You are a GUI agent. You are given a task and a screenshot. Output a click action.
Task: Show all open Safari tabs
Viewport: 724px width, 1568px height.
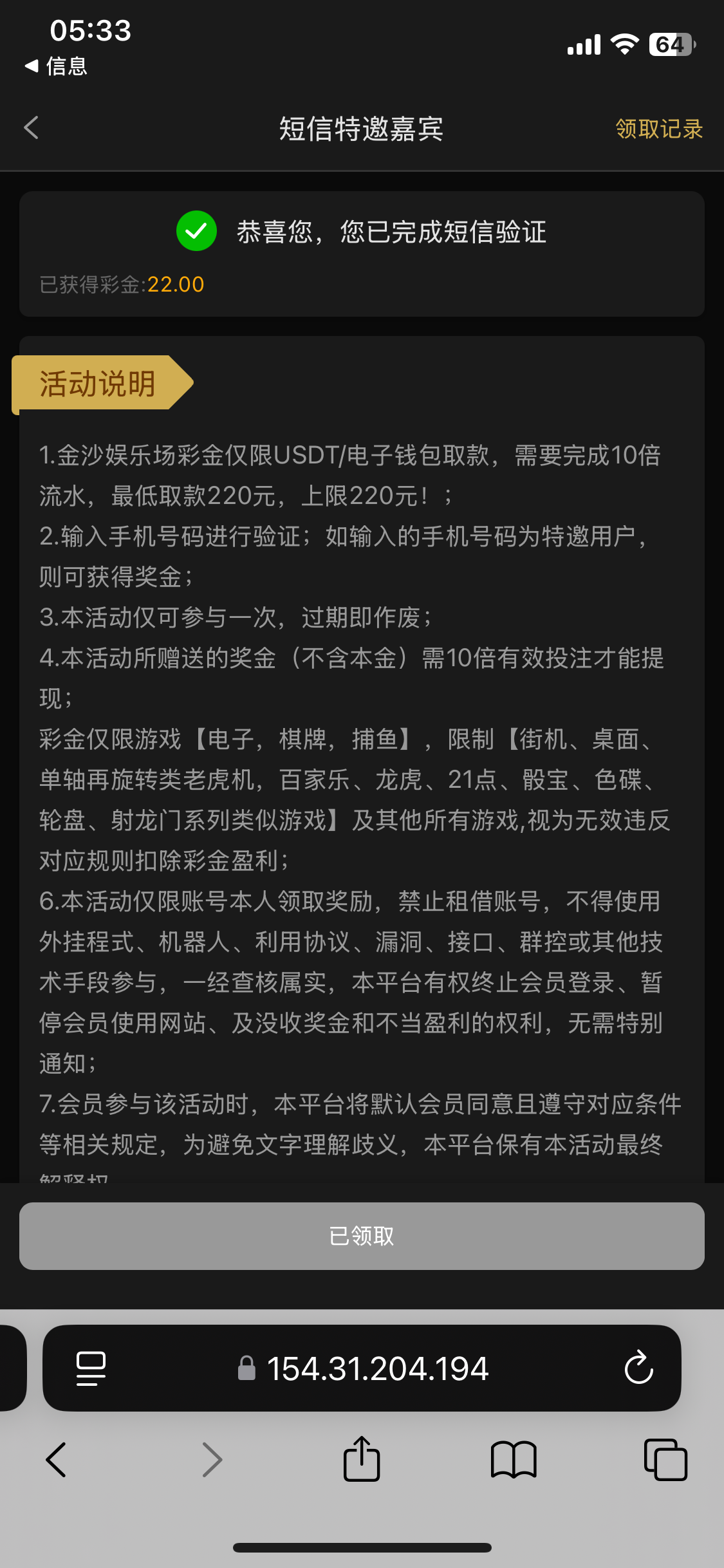tap(665, 1460)
